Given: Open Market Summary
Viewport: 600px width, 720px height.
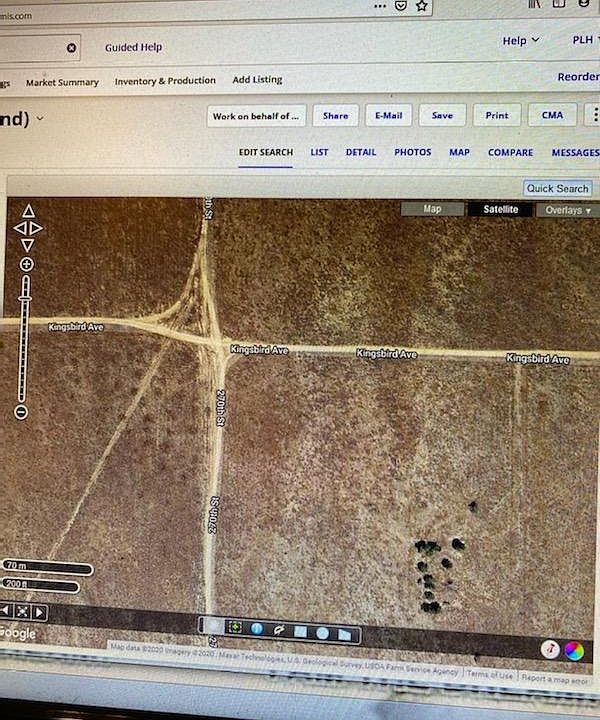Looking at the screenshot, I should 62,82.
